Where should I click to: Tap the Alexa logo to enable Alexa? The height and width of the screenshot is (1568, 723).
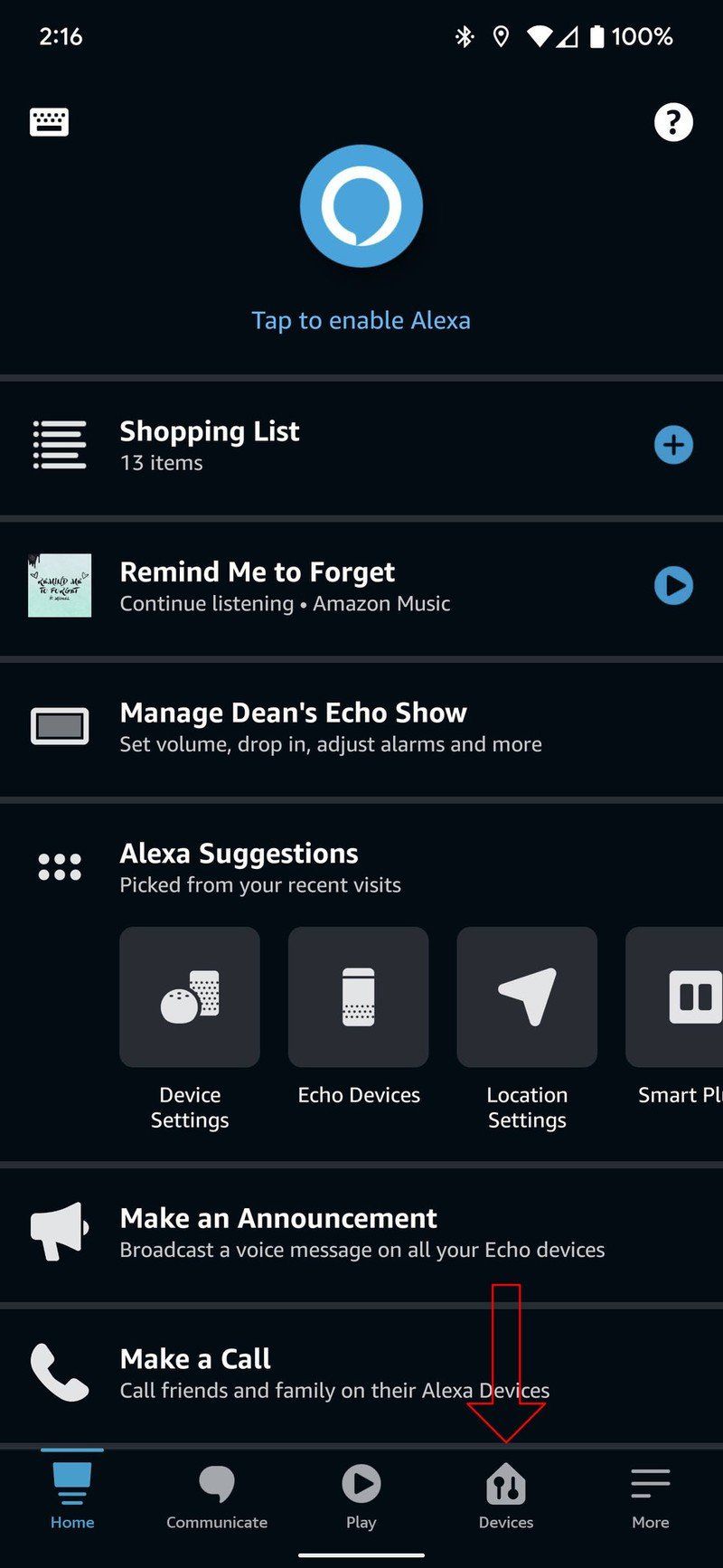pyautogui.click(x=361, y=205)
